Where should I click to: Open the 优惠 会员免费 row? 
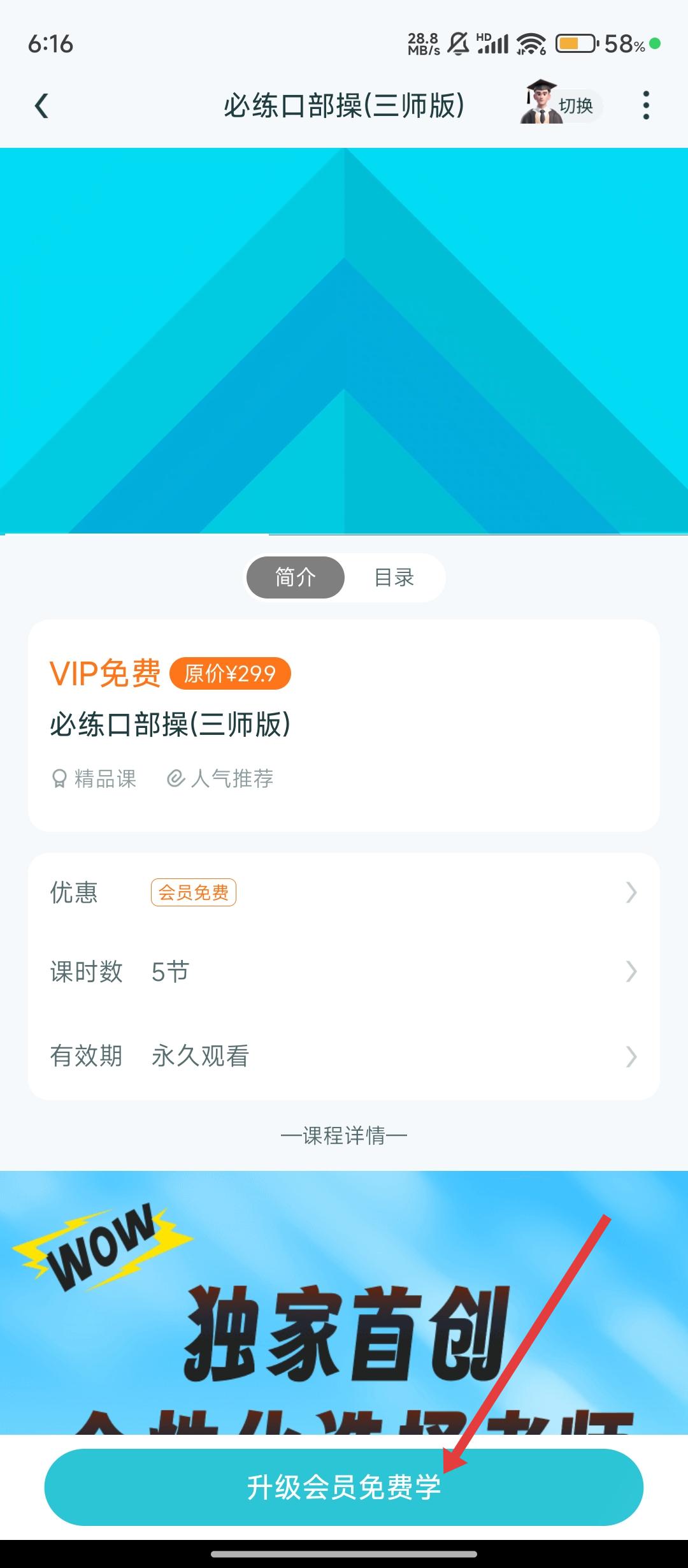click(x=344, y=892)
